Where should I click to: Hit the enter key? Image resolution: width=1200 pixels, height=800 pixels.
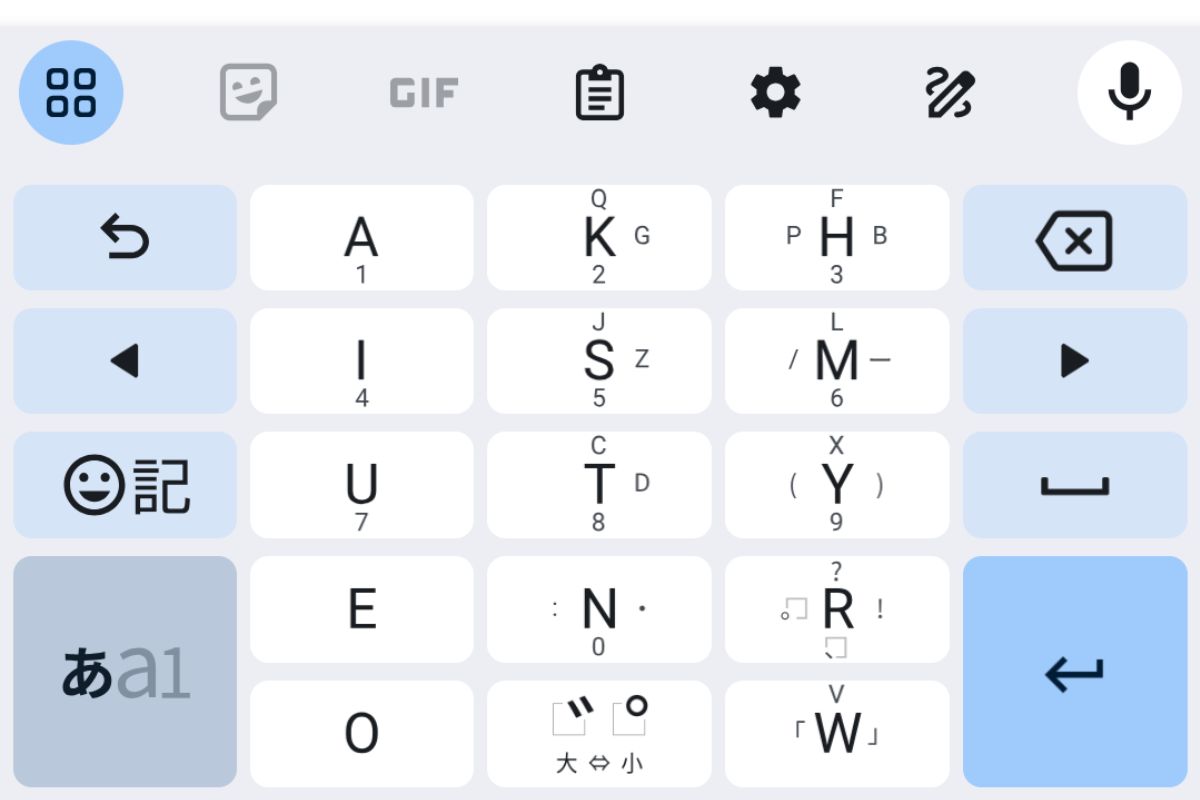[x=1074, y=671]
